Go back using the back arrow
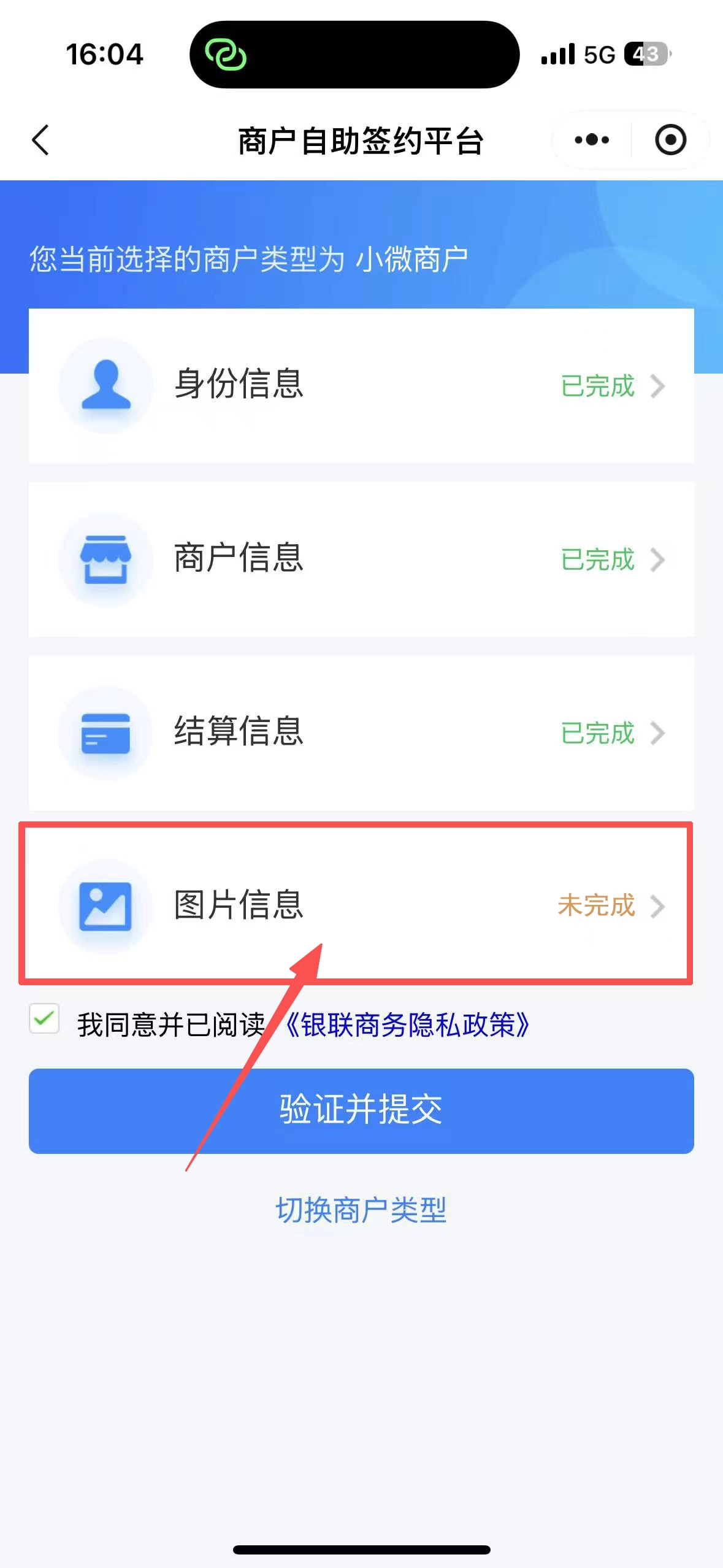Viewport: 723px width, 1568px height. (x=40, y=140)
